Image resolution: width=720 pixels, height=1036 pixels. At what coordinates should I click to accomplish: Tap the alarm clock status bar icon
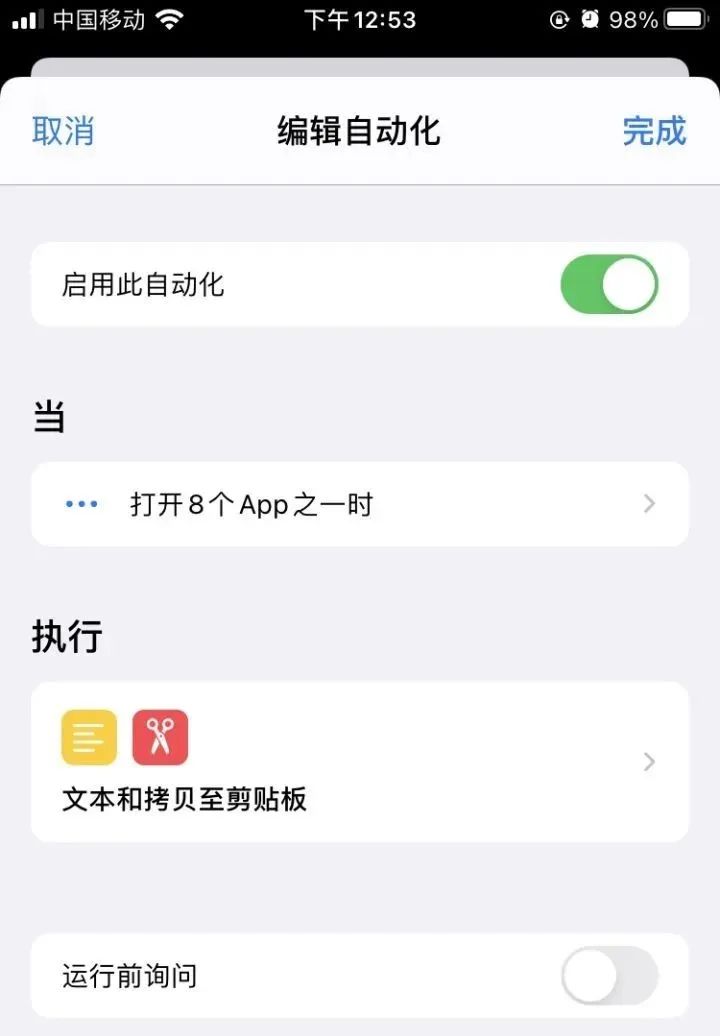tap(588, 19)
